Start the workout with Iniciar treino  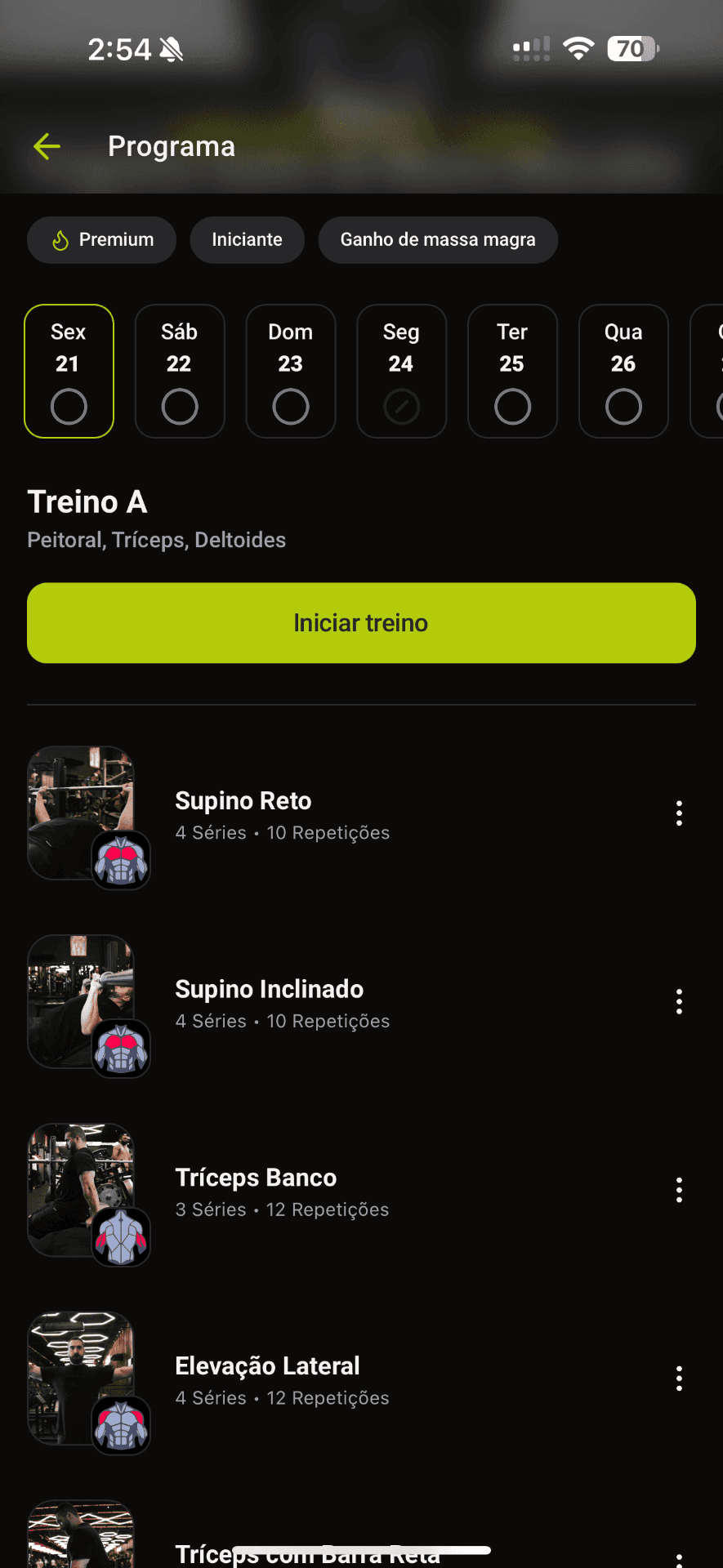pyautogui.click(x=361, y=623)
